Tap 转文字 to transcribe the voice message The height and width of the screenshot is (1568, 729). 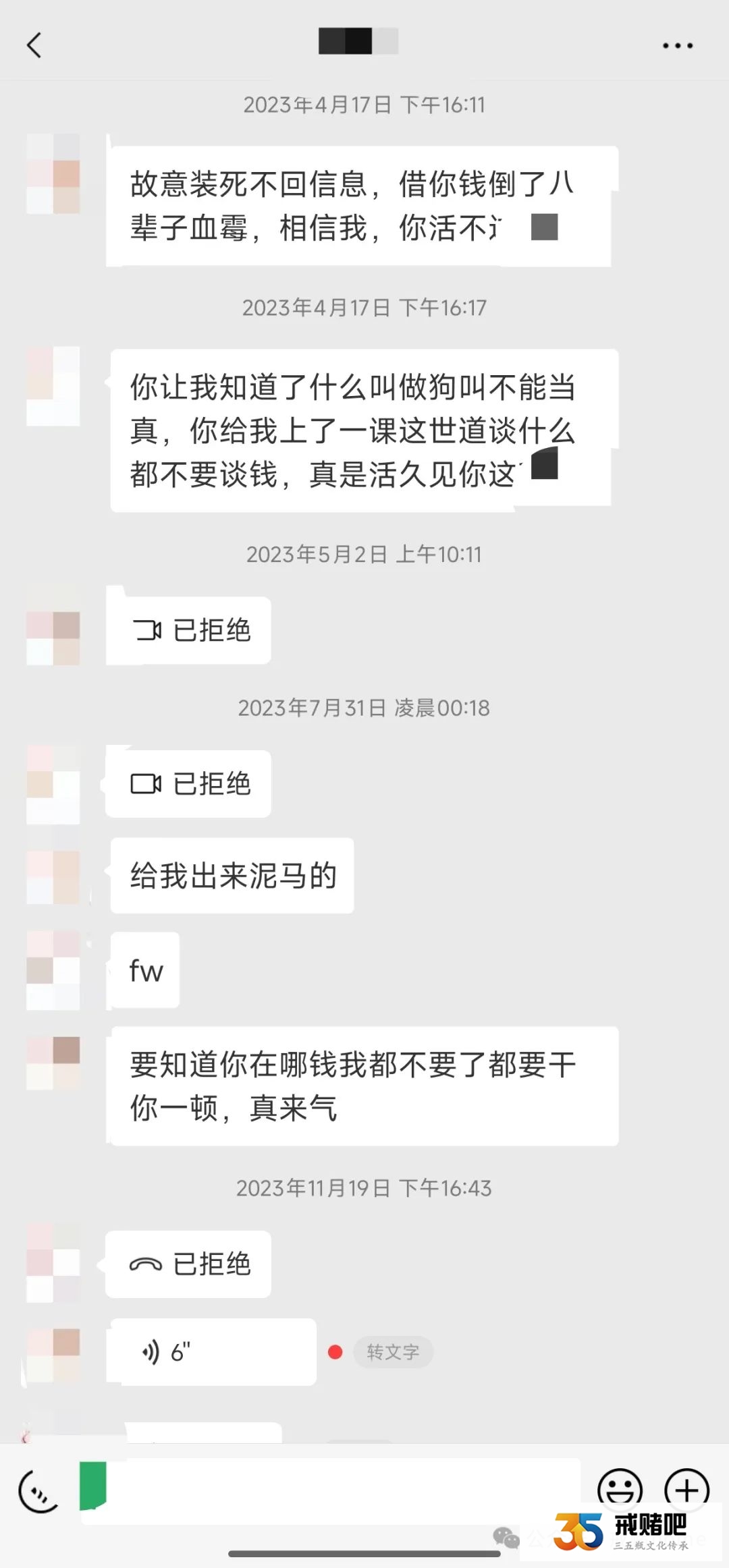[x=393, y=1351]
